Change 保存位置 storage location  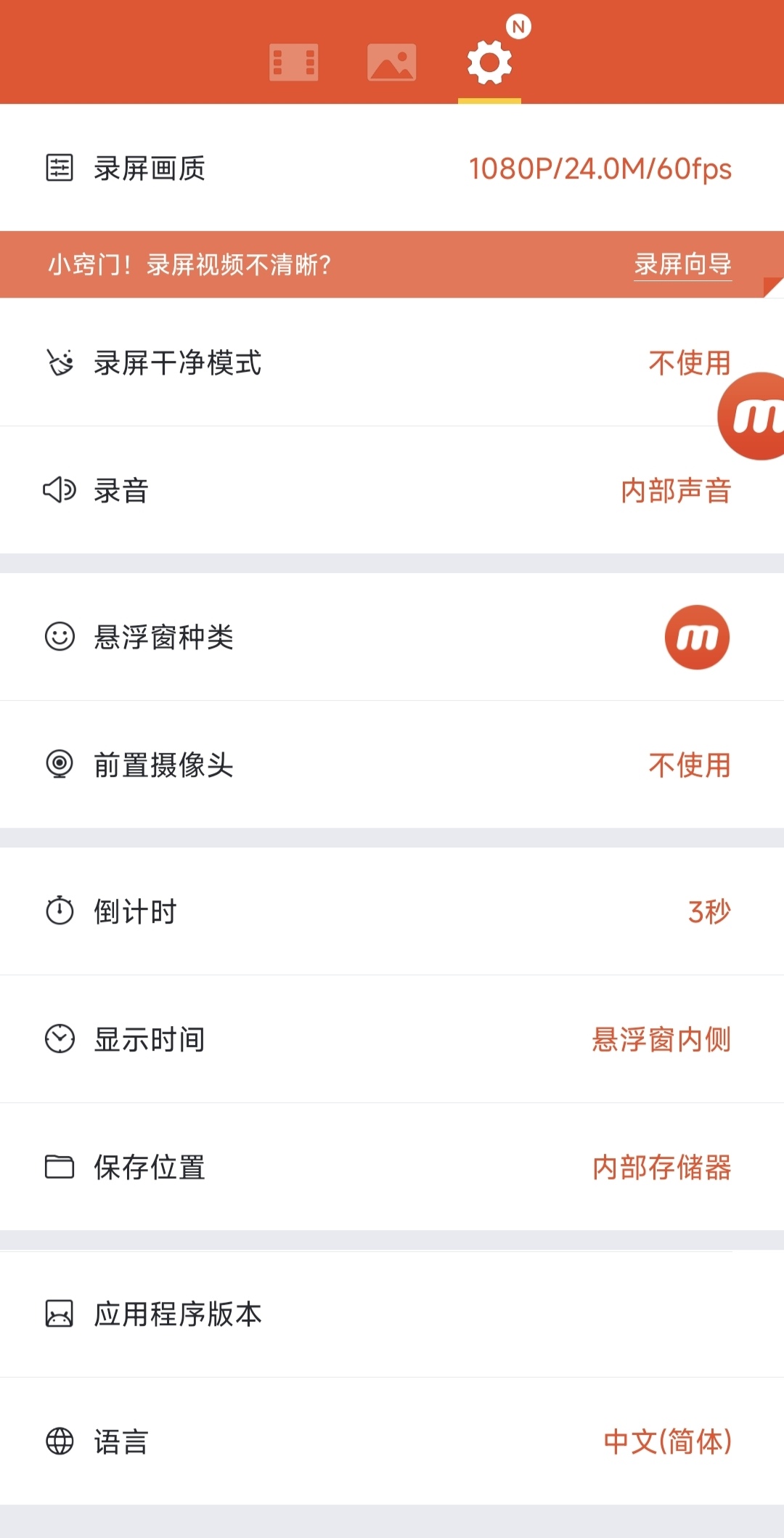pos(392,1167)
